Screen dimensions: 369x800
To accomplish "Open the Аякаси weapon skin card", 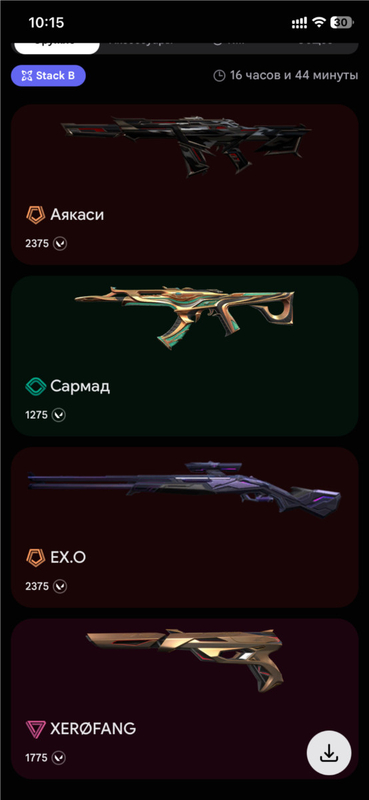I will [x=185, y=184].
